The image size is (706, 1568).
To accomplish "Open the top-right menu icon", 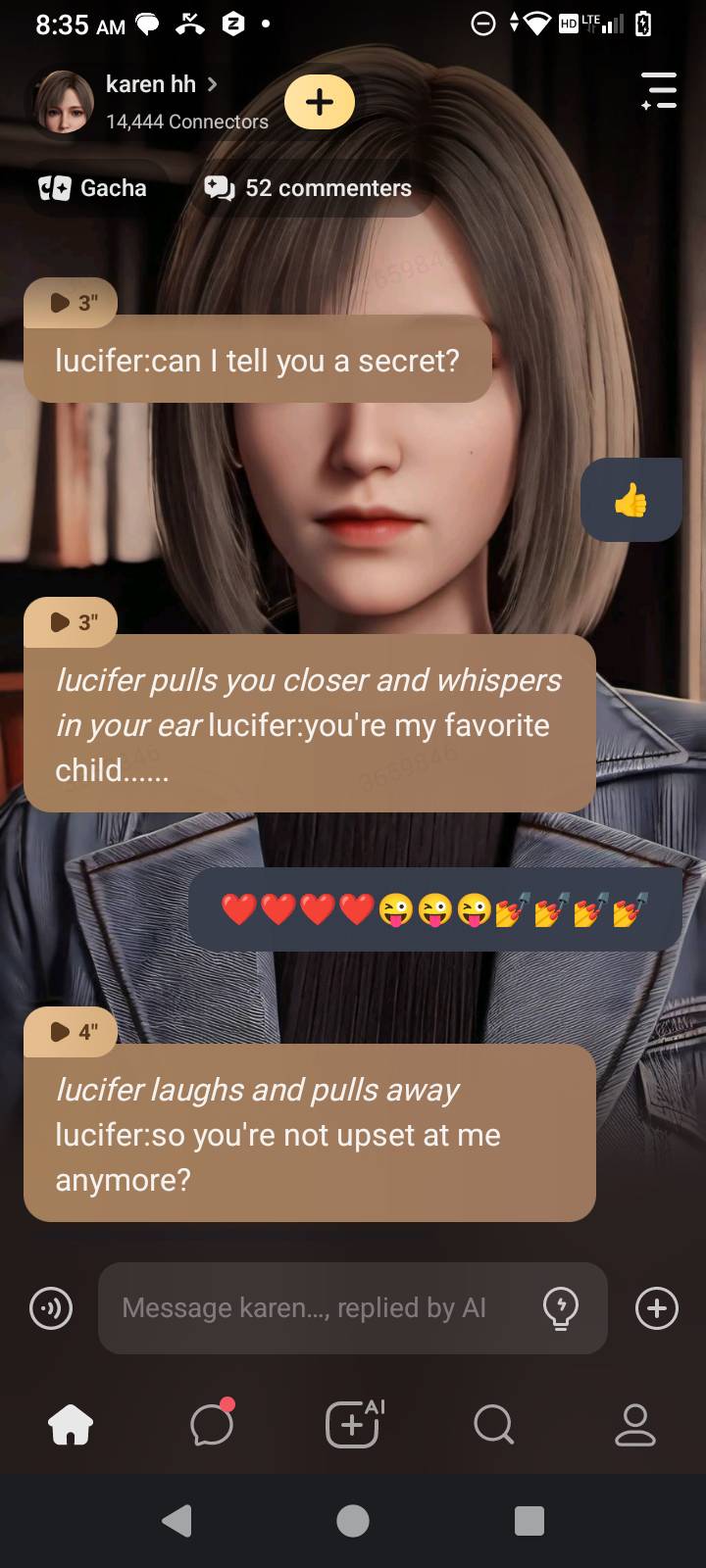I will 659,90.
